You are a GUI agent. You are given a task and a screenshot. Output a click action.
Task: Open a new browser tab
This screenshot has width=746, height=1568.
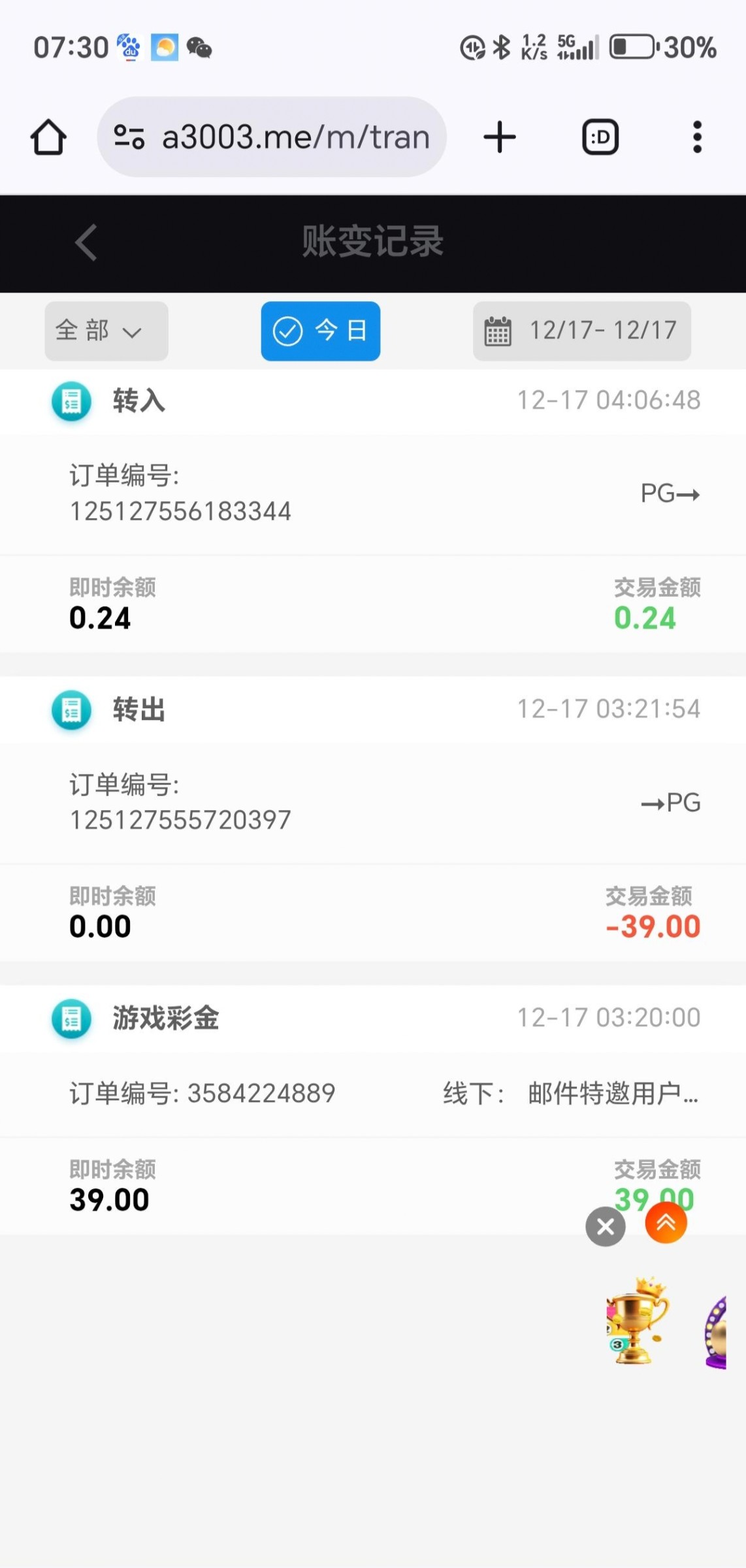500,137
